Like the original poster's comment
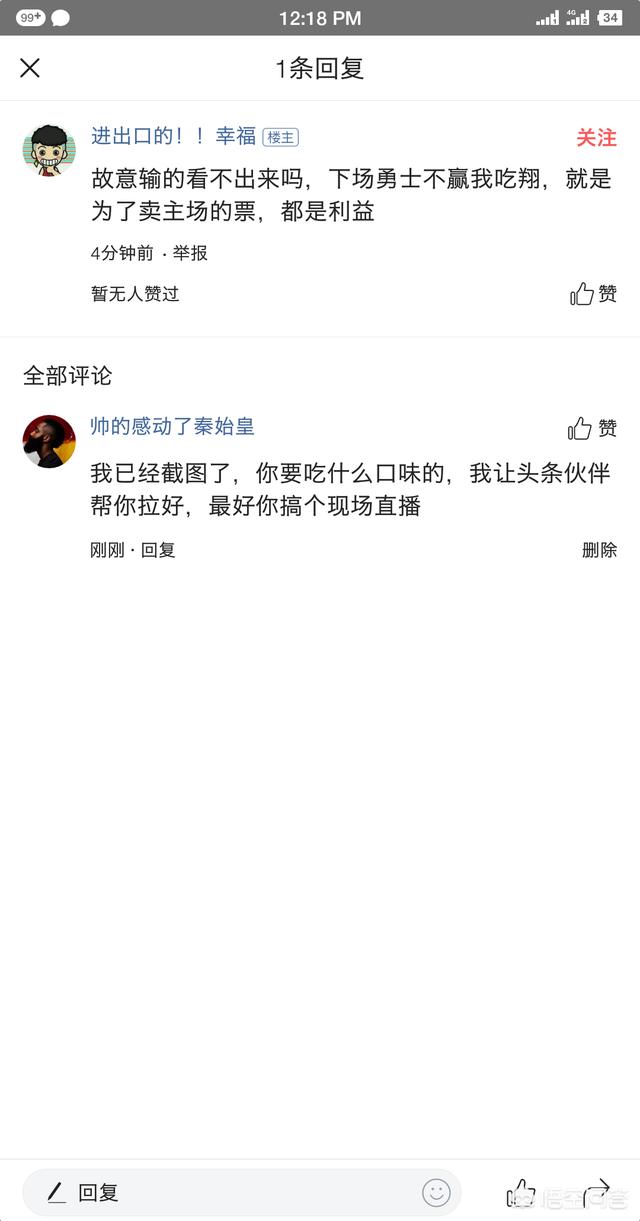Image resolution: width=640 pixels, height=1221 pixels. tap(593, 293)
